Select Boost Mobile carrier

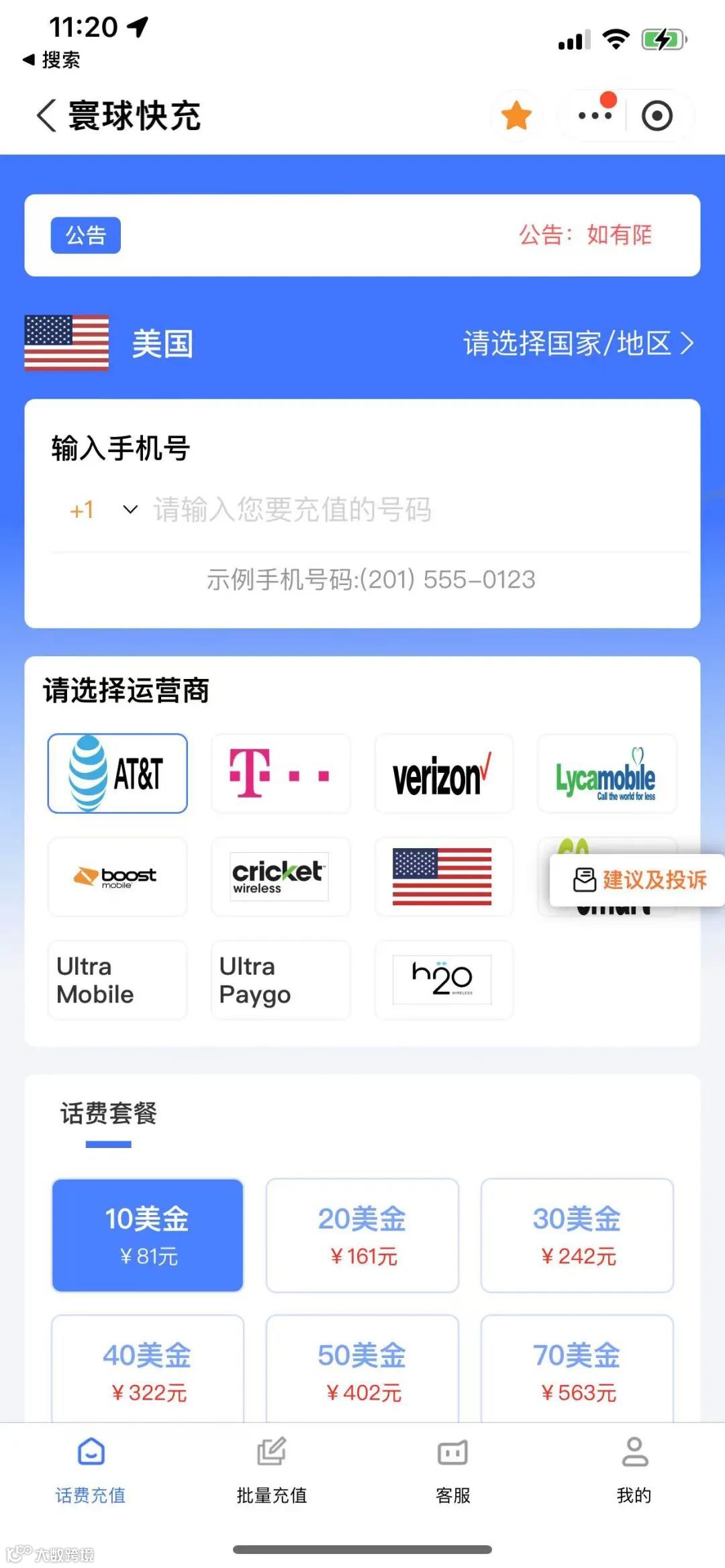117,876
